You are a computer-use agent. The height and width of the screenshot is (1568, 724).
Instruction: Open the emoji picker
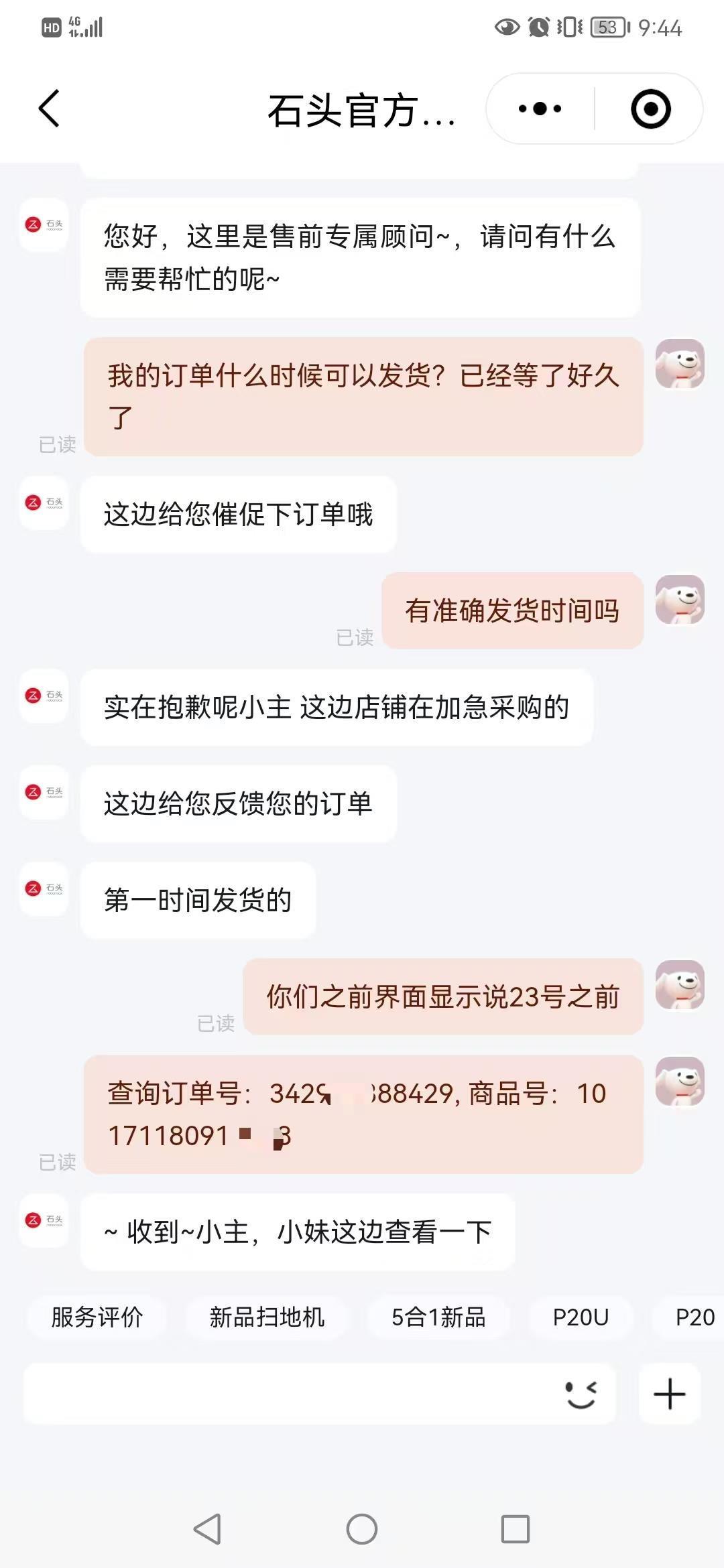(x=581, y=1394)
